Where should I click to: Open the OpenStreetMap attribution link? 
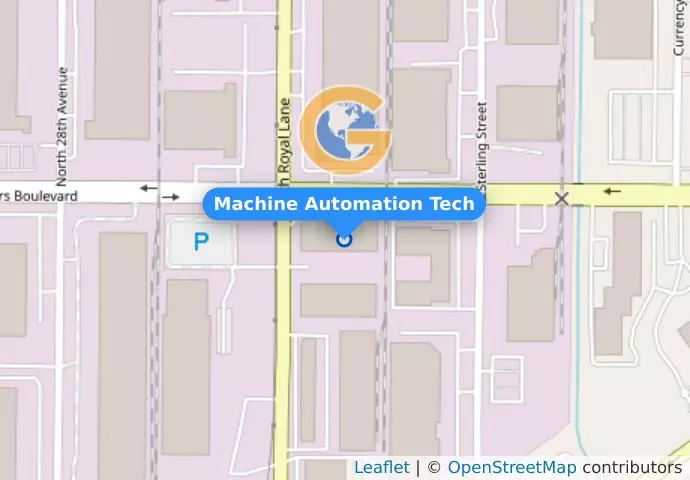(511, 468)
